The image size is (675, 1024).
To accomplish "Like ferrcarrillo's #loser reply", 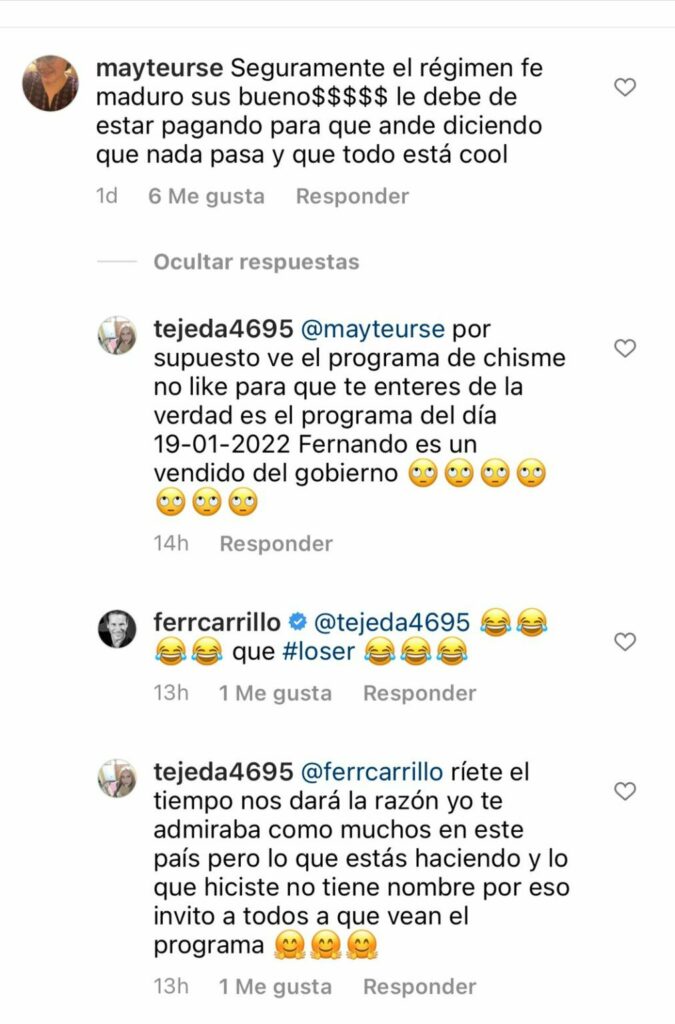I will (625, 642).
